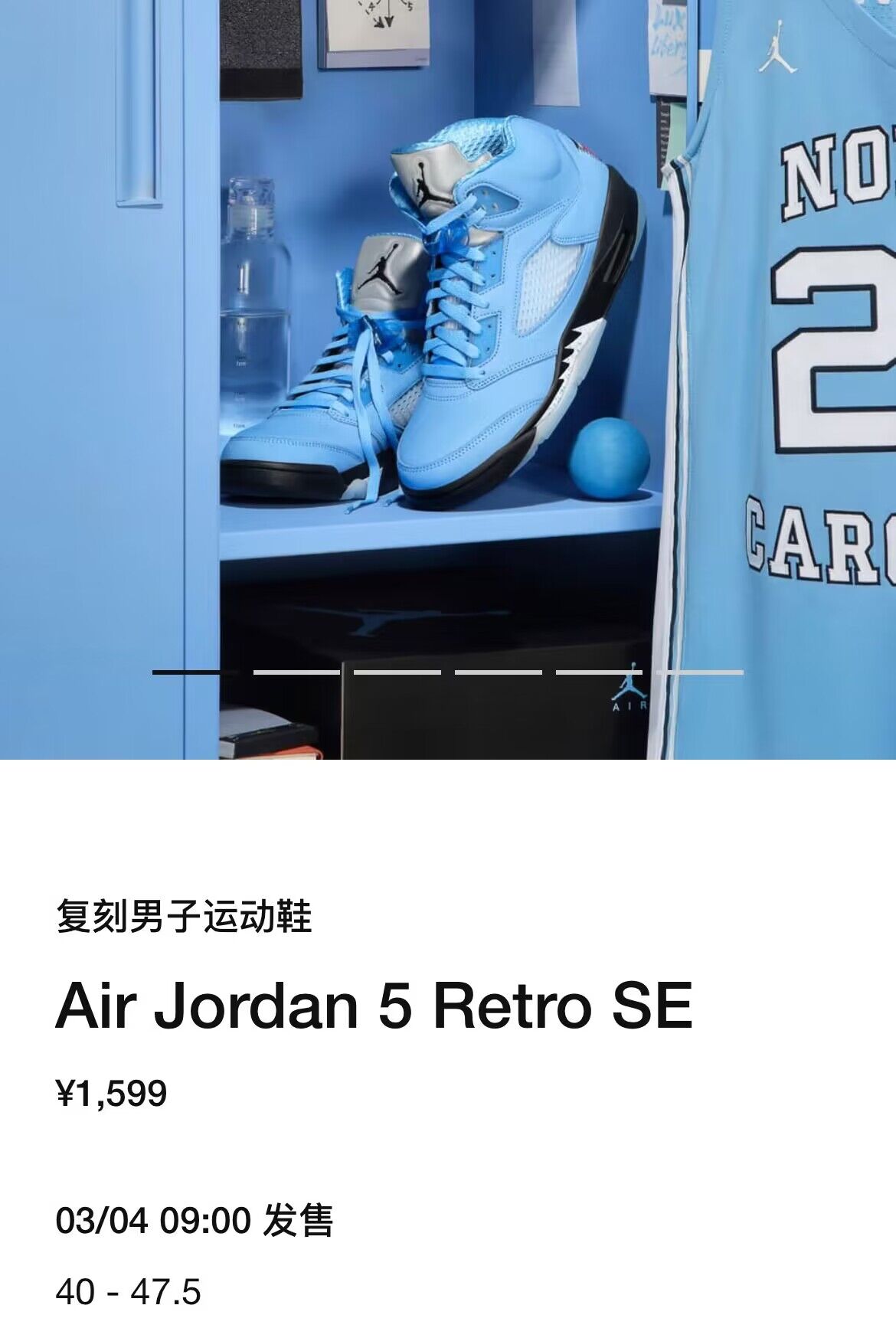Jump to the second carousel image indicator

[x=296, y=672]
